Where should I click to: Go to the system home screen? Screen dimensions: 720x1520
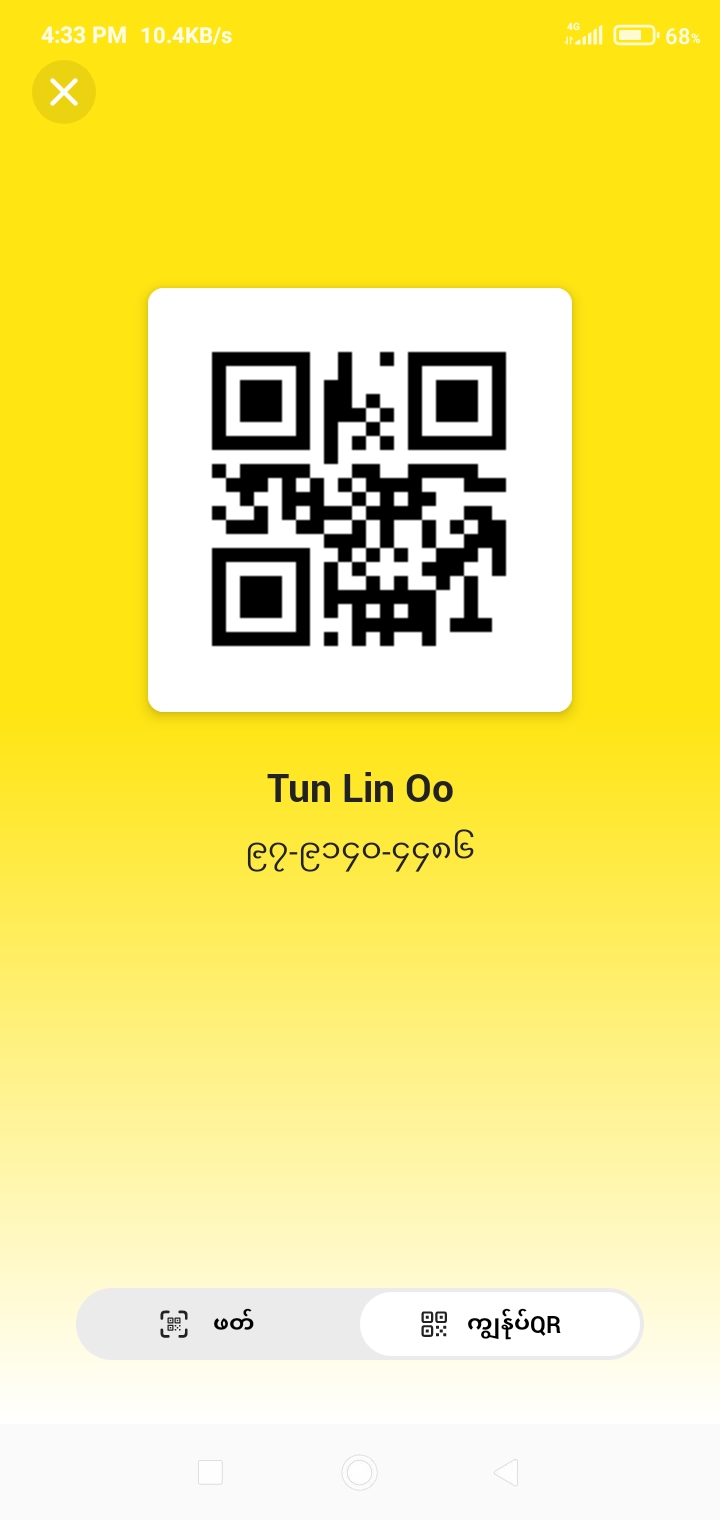point(359,1472)
